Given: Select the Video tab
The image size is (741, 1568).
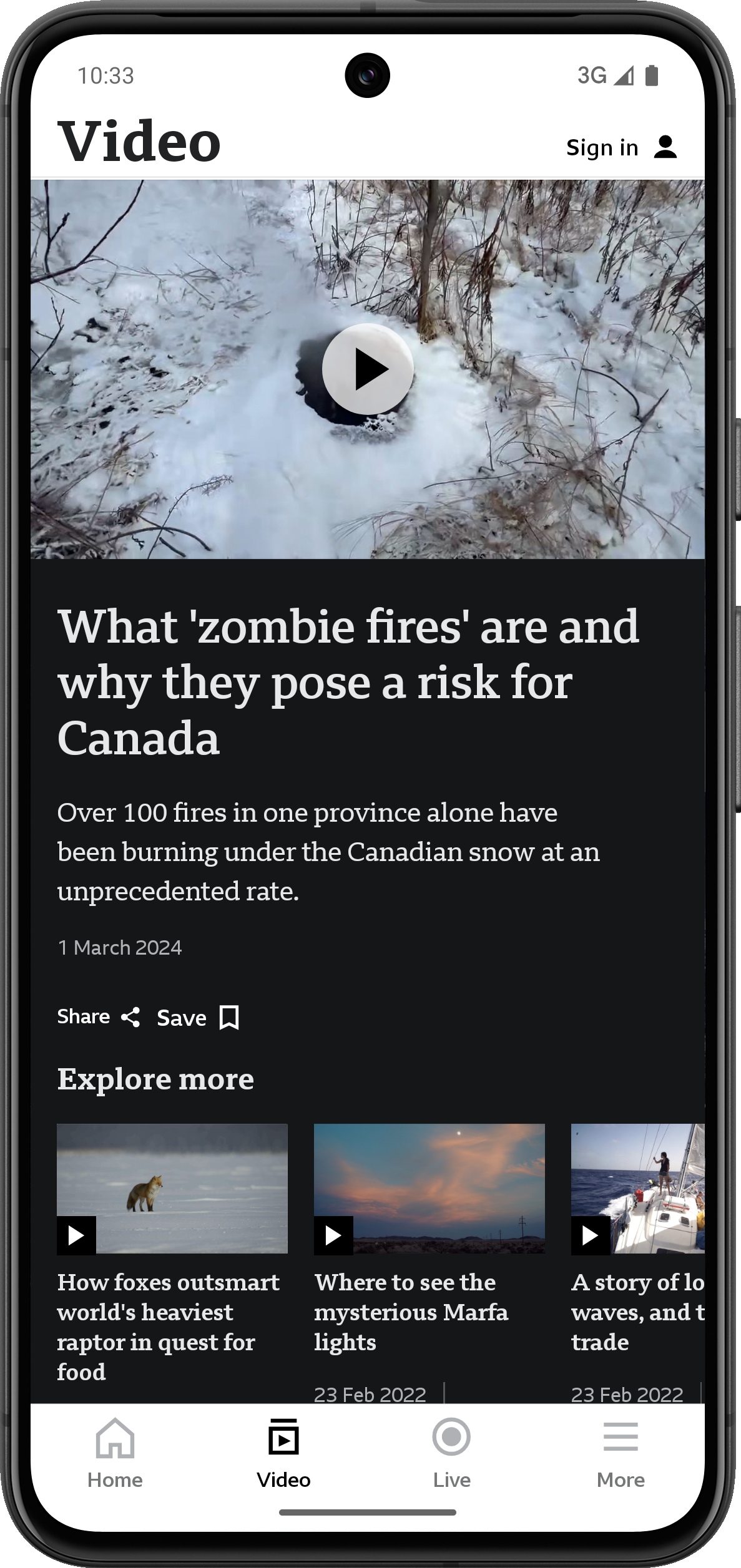Looking at the screenshot, I should pos(283,1453).
